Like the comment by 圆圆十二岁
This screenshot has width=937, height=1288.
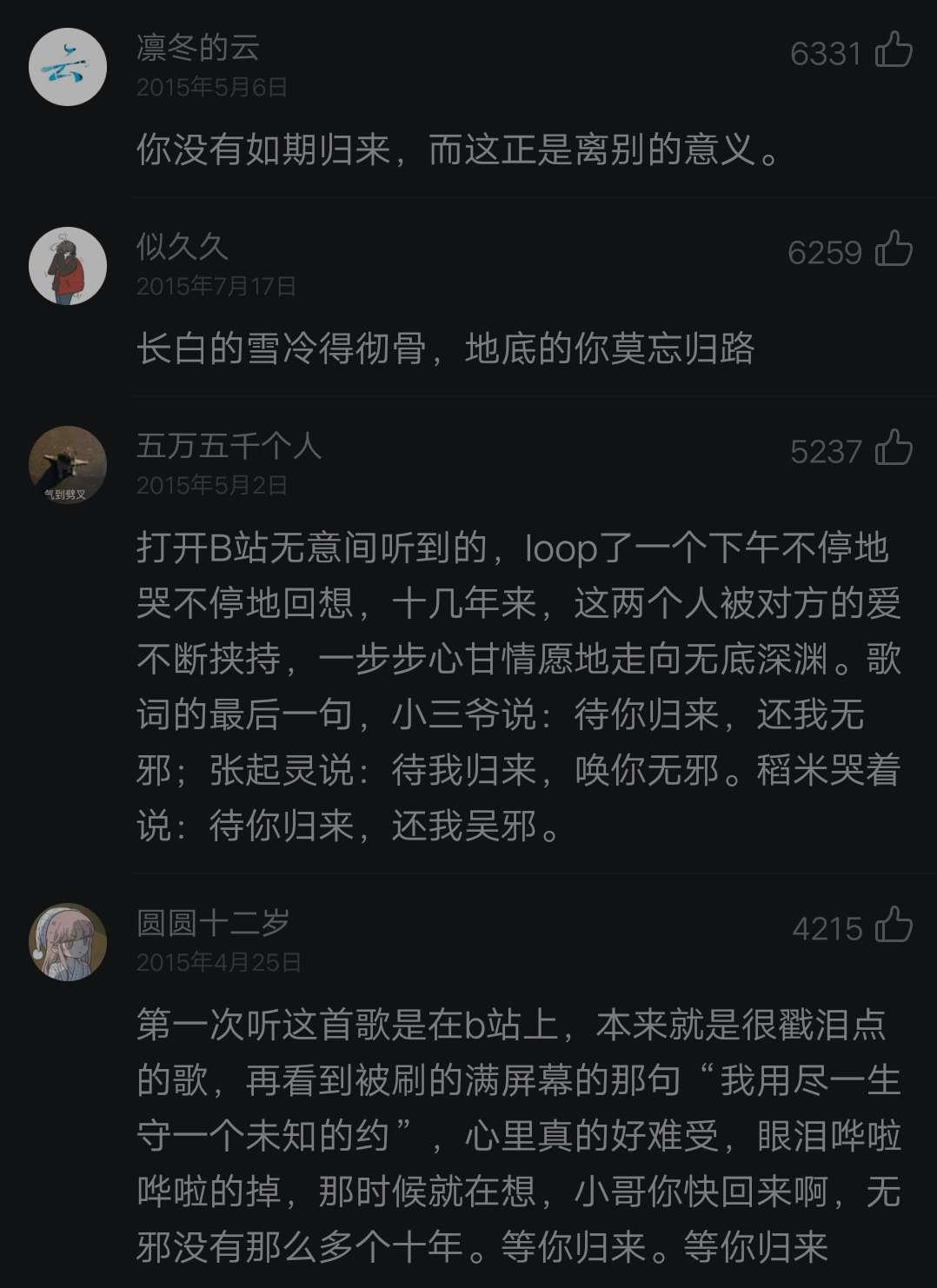click(894, 926)
